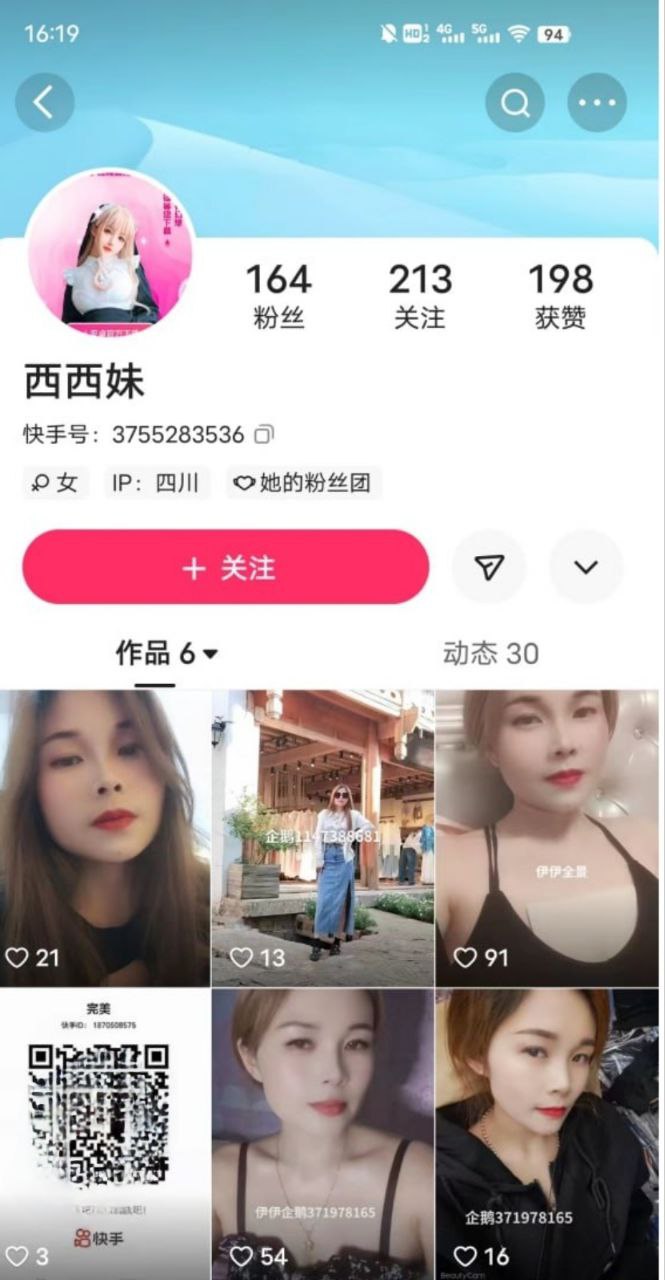Open the video with 21 likes
The height and width of the screenshot is (1280, 665).
[105, 837]
